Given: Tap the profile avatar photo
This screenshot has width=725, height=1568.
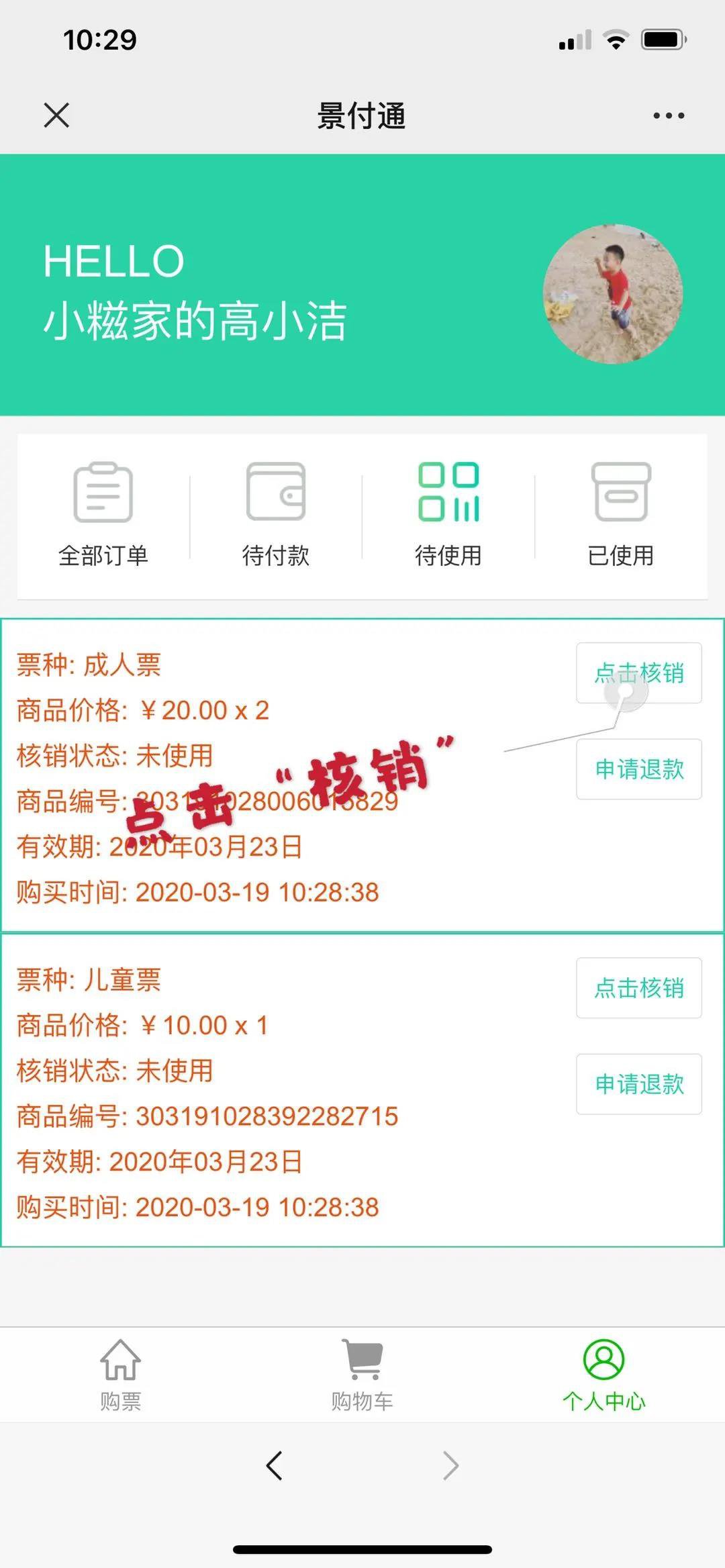Looking at the screenshot, I should (x=613, y=294).
